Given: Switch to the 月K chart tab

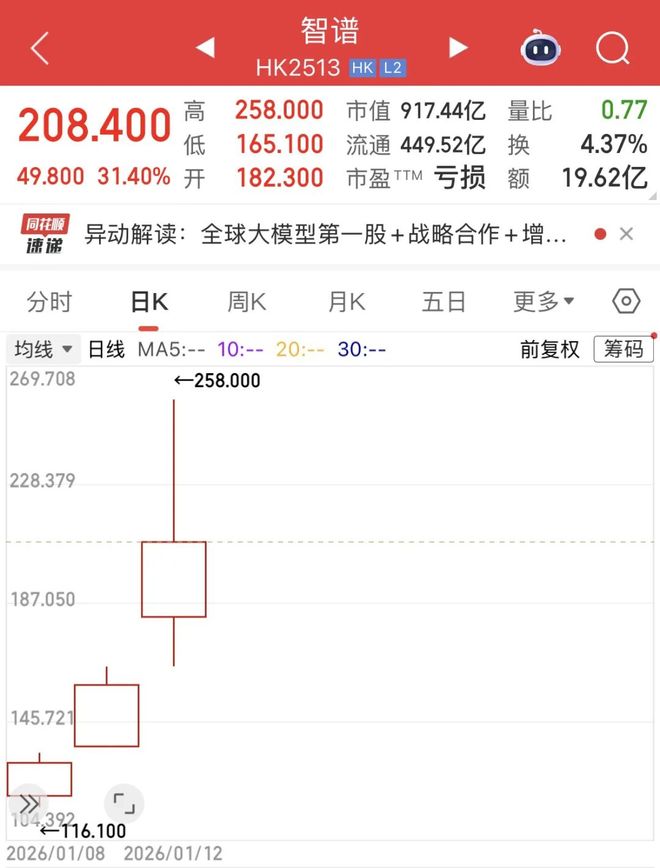Looking at the screenshot, I should tap(346, 301).
